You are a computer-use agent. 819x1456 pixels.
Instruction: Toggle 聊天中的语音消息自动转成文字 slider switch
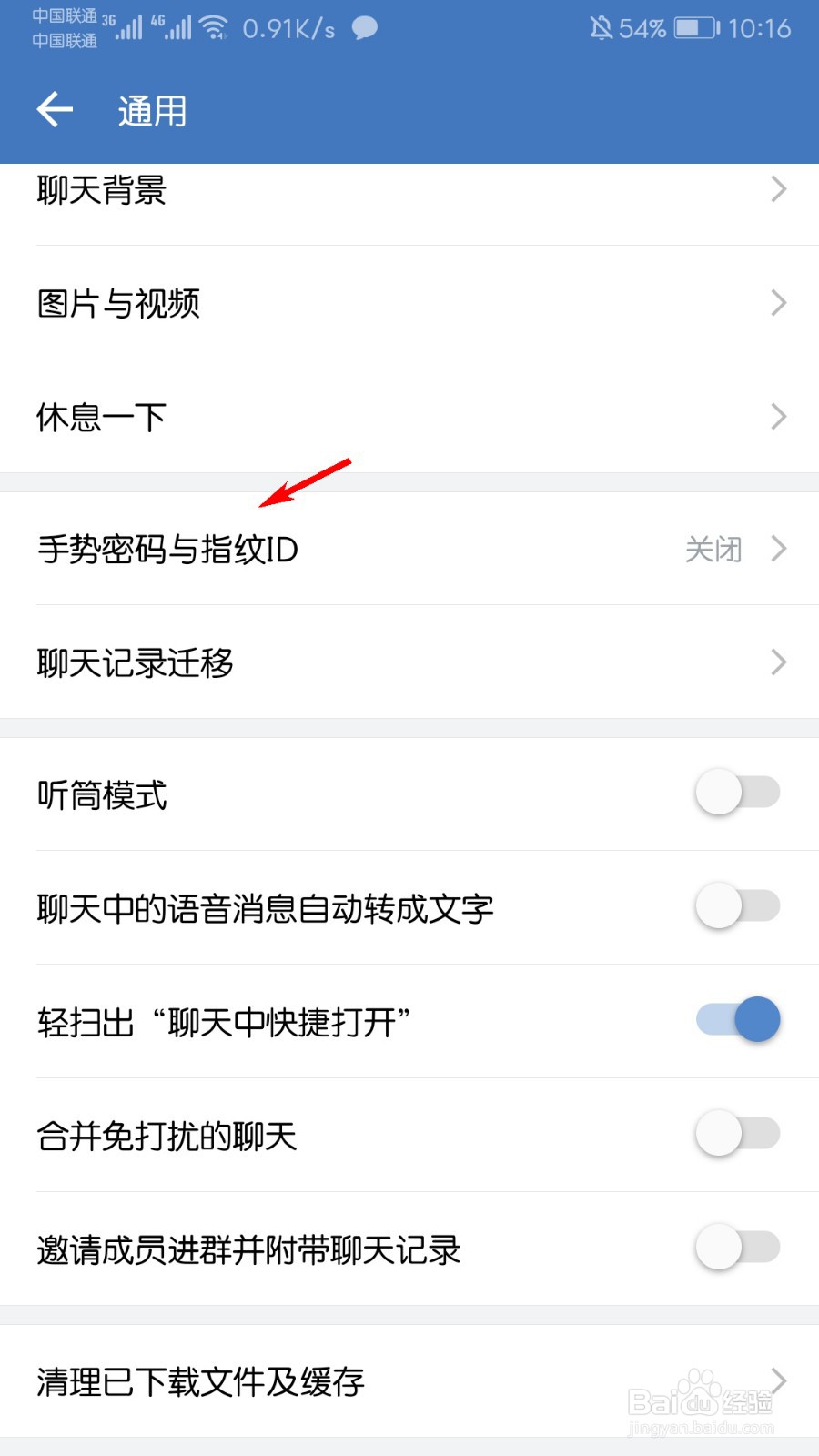click(x=737, y=906)
